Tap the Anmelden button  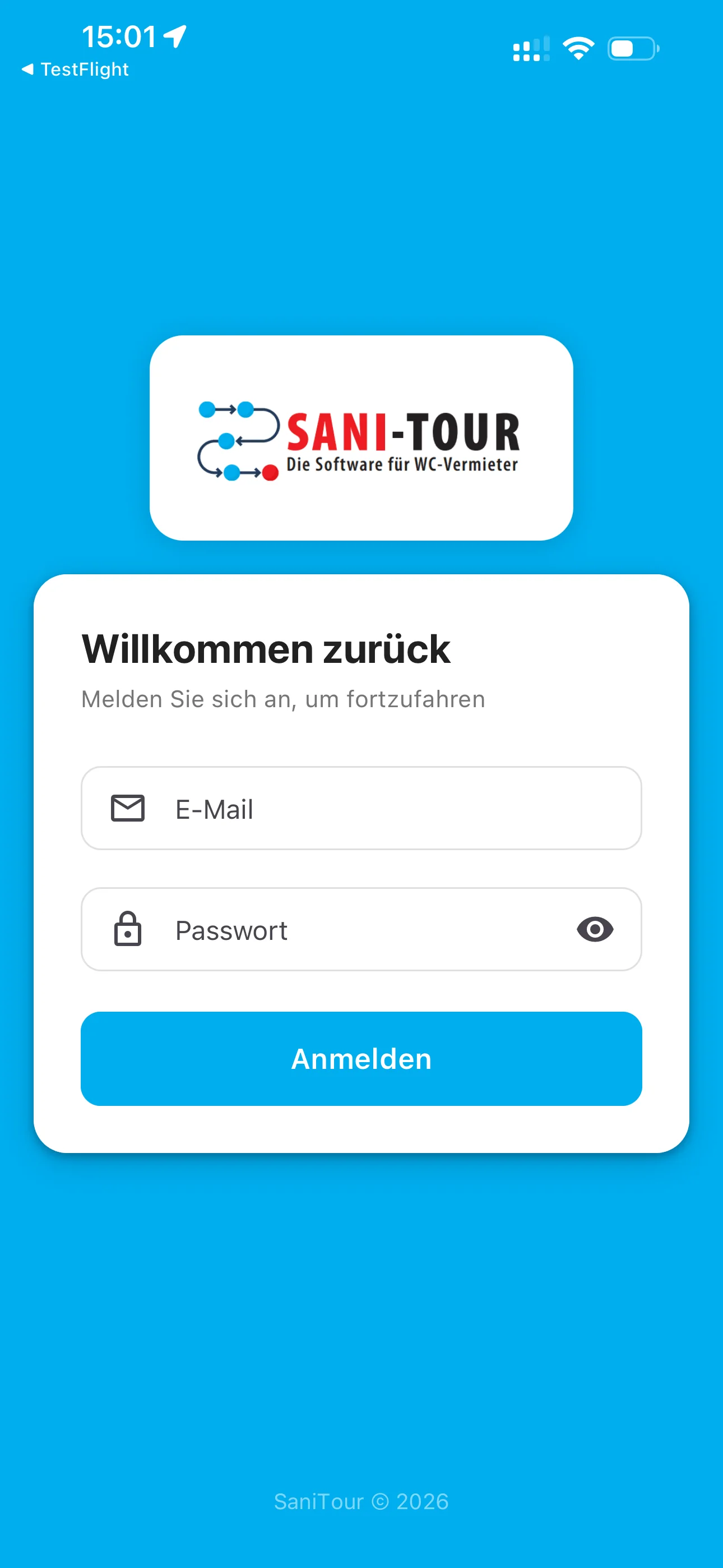[361, 1059]
